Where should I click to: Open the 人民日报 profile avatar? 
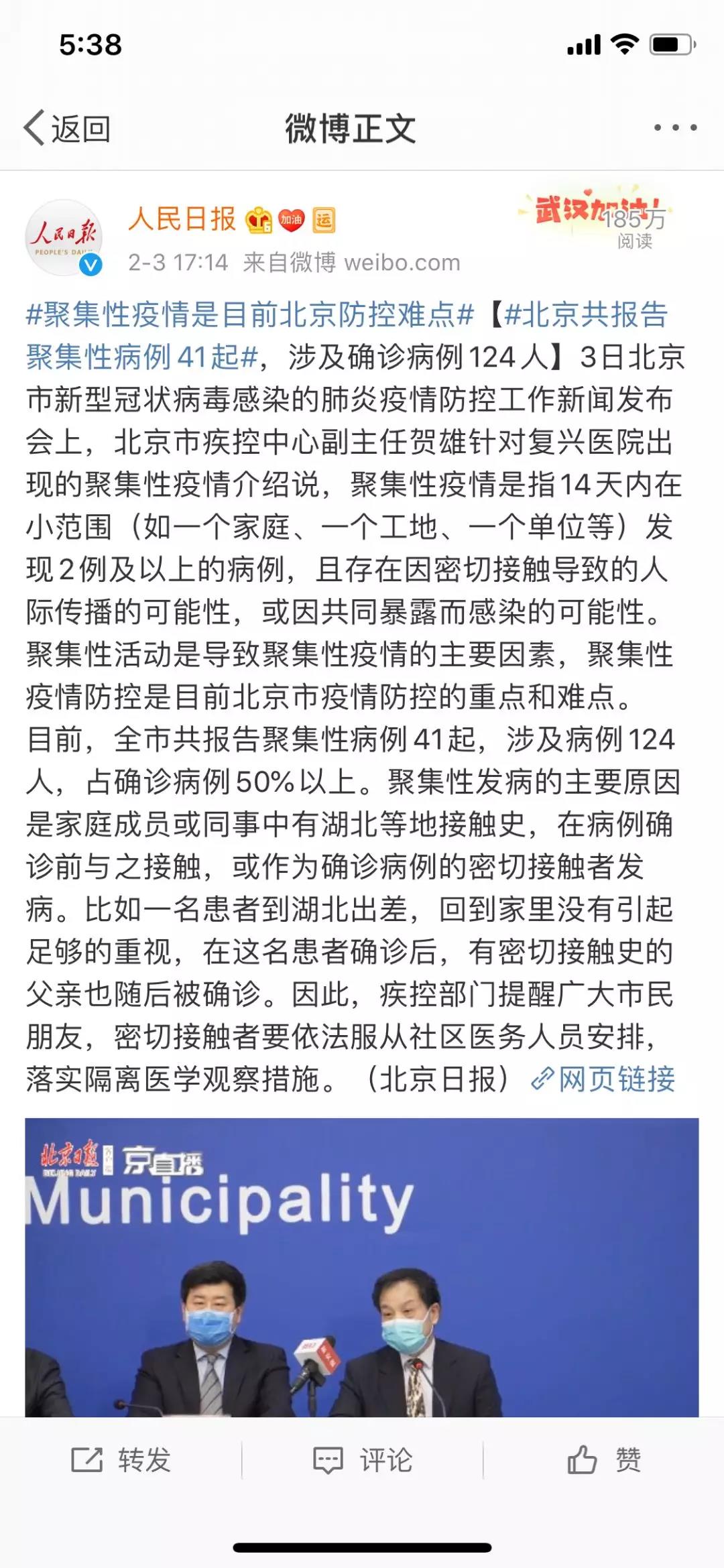(64, 237)
